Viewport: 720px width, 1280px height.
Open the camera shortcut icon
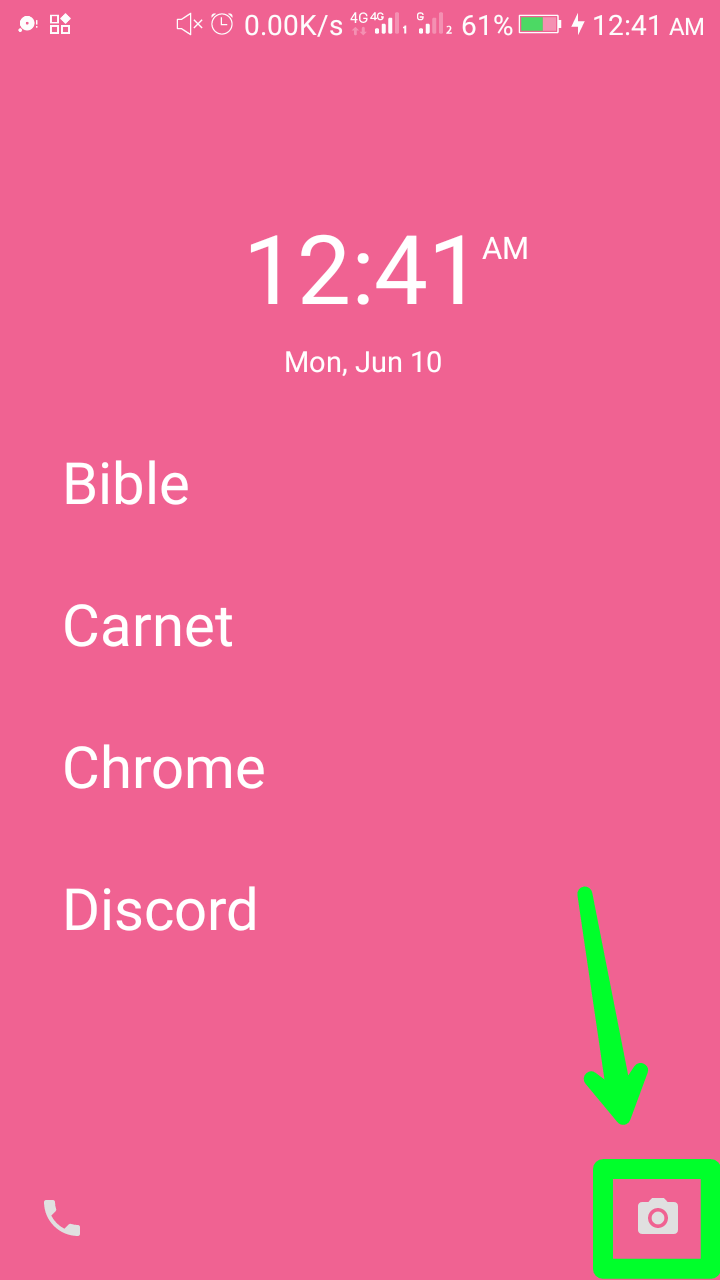657,1217
